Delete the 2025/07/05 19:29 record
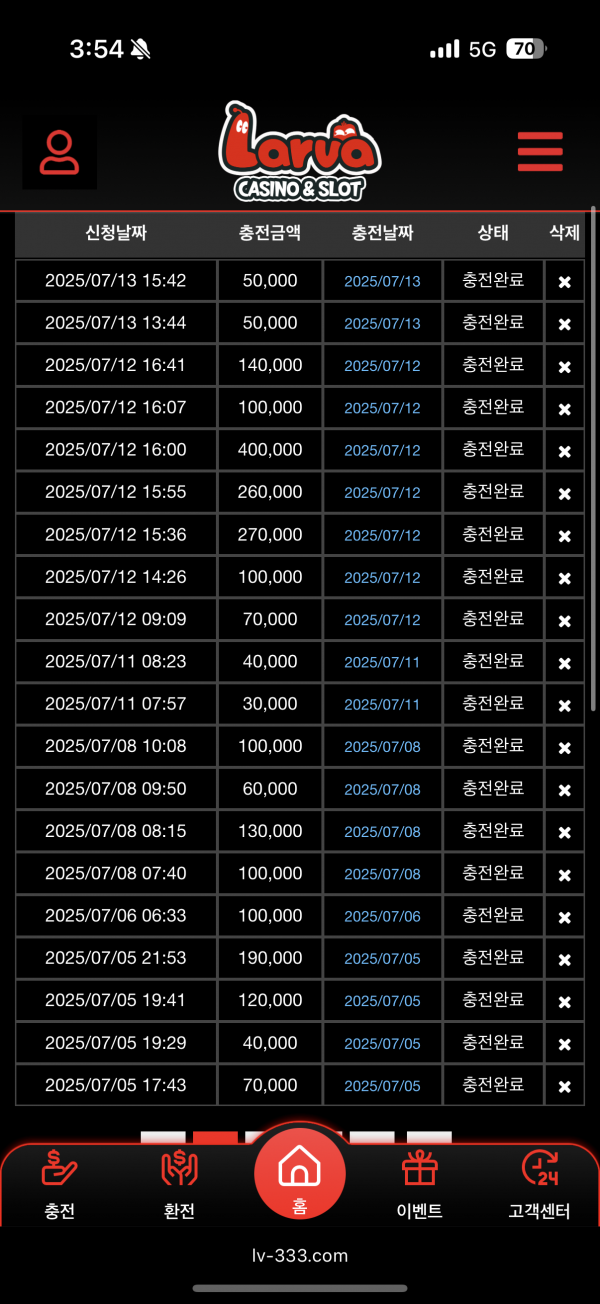 coord(564,1044)
